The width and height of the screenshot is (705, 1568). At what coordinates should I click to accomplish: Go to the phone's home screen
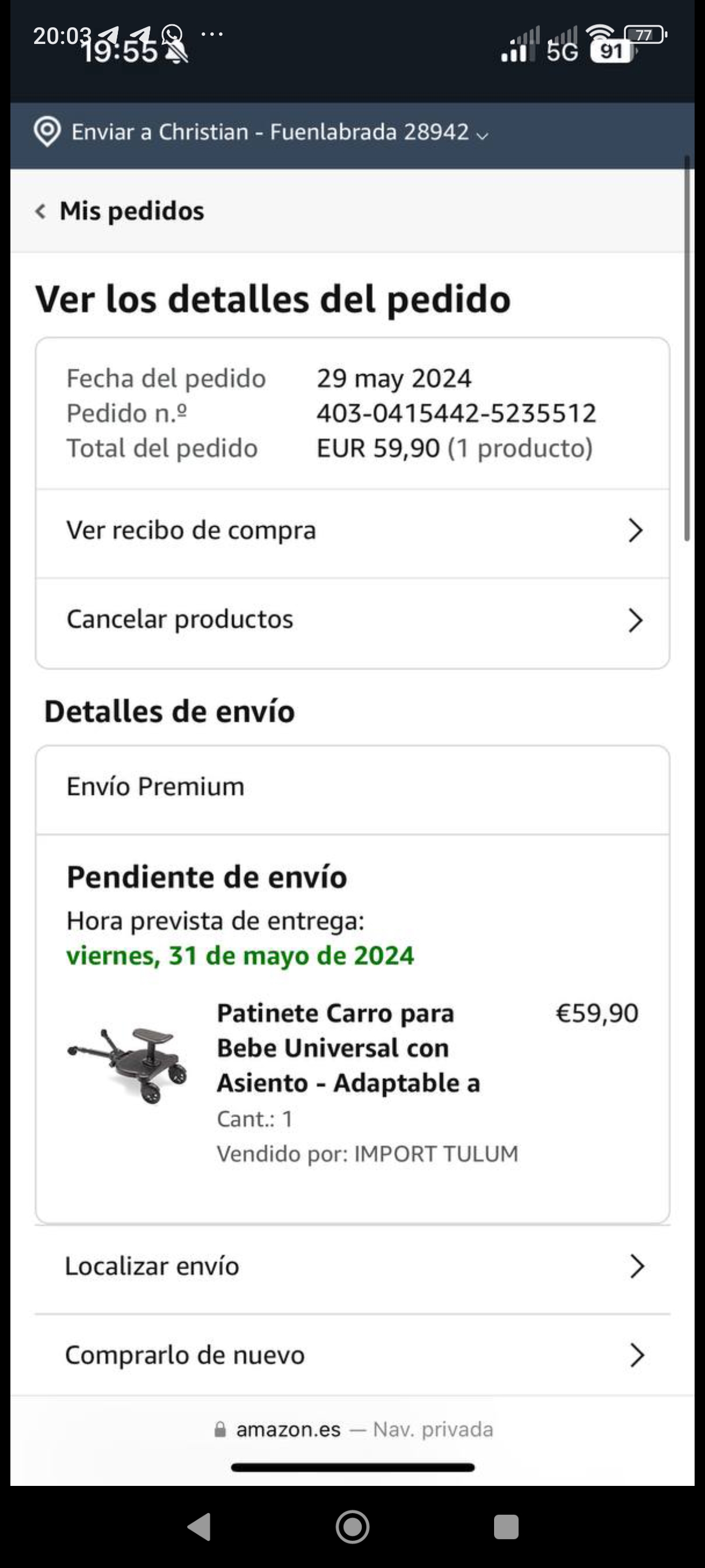[x=352, y=1526]
